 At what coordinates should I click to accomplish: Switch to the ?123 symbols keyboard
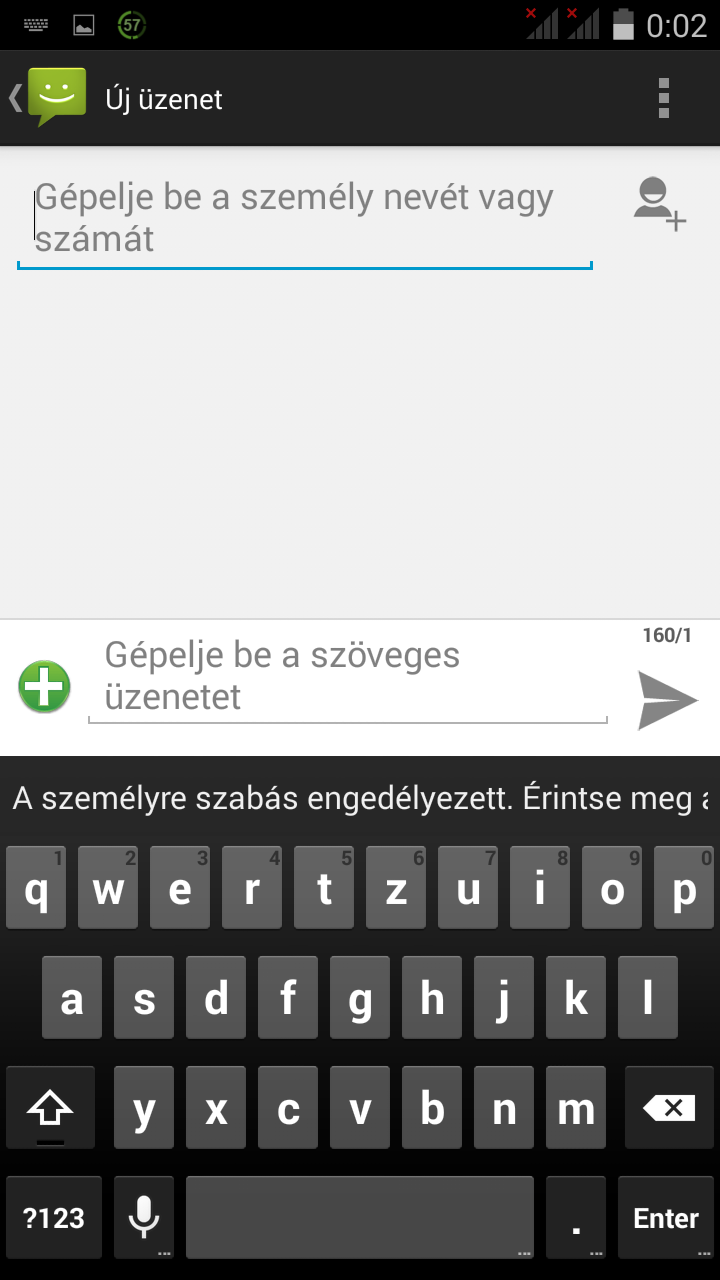tap(54, 1218)
